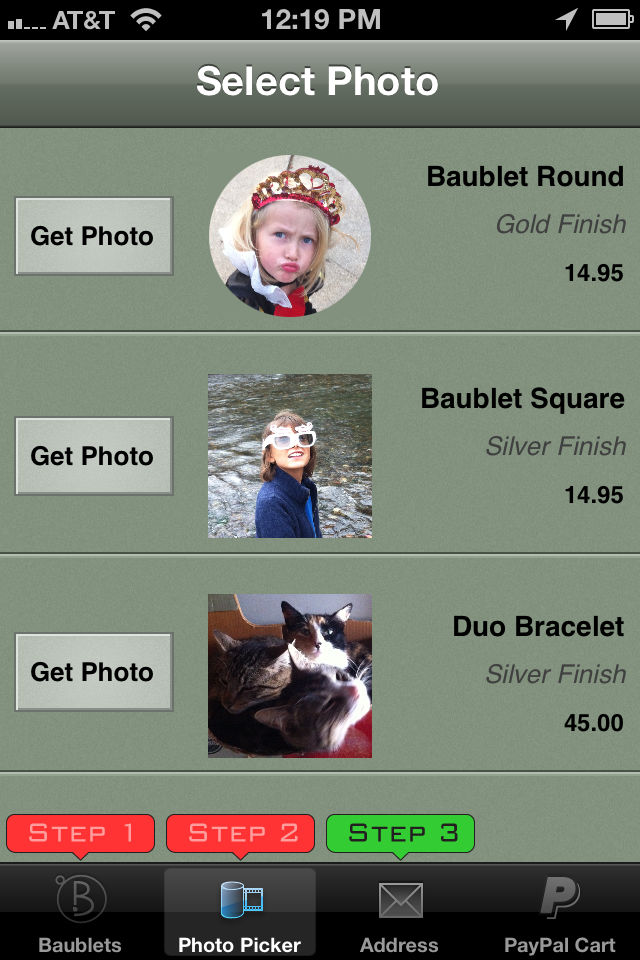Tap Get Photo for Baublet Round
Image resolution: width=640 pixels, height=960 pixels.
(x=93, y=236)
